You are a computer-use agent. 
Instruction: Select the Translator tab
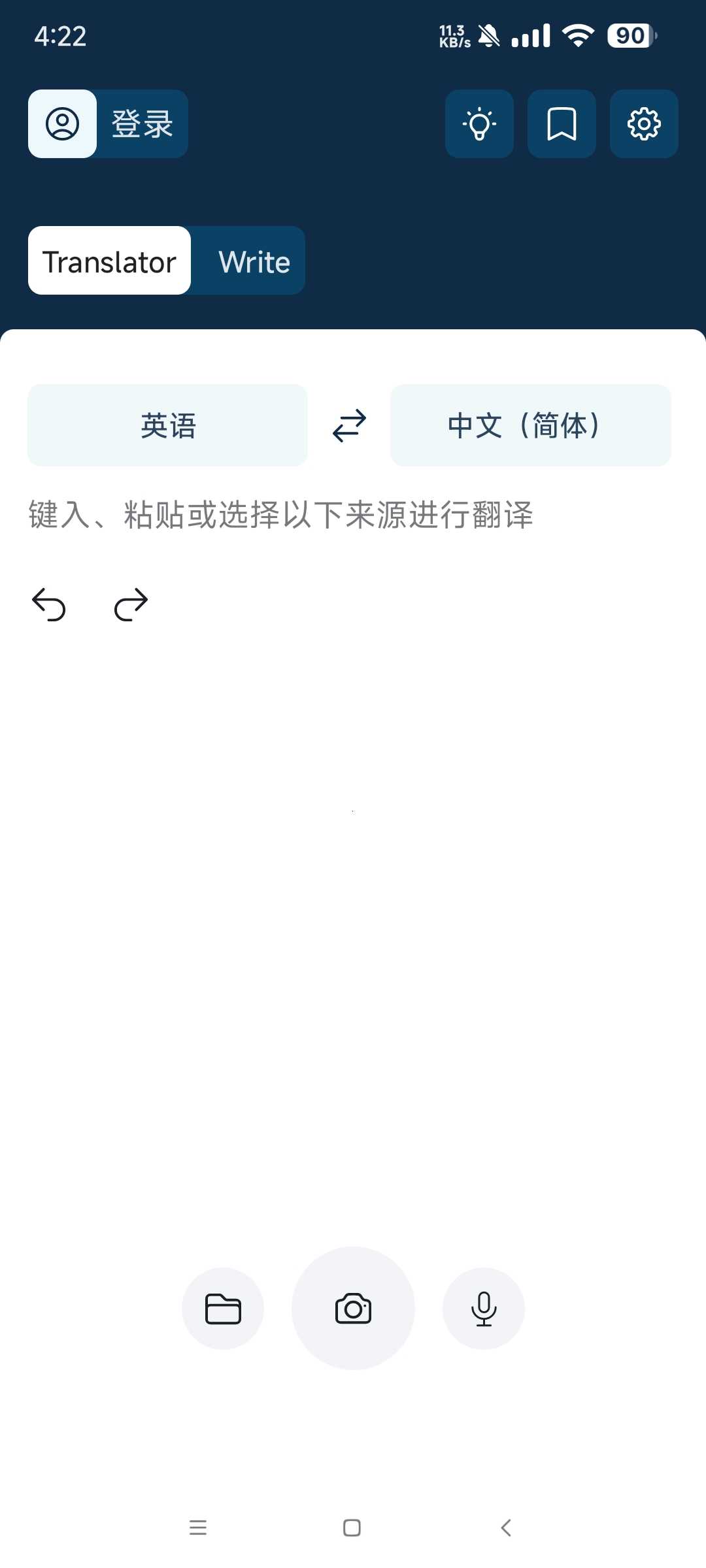tap(109, 261)
